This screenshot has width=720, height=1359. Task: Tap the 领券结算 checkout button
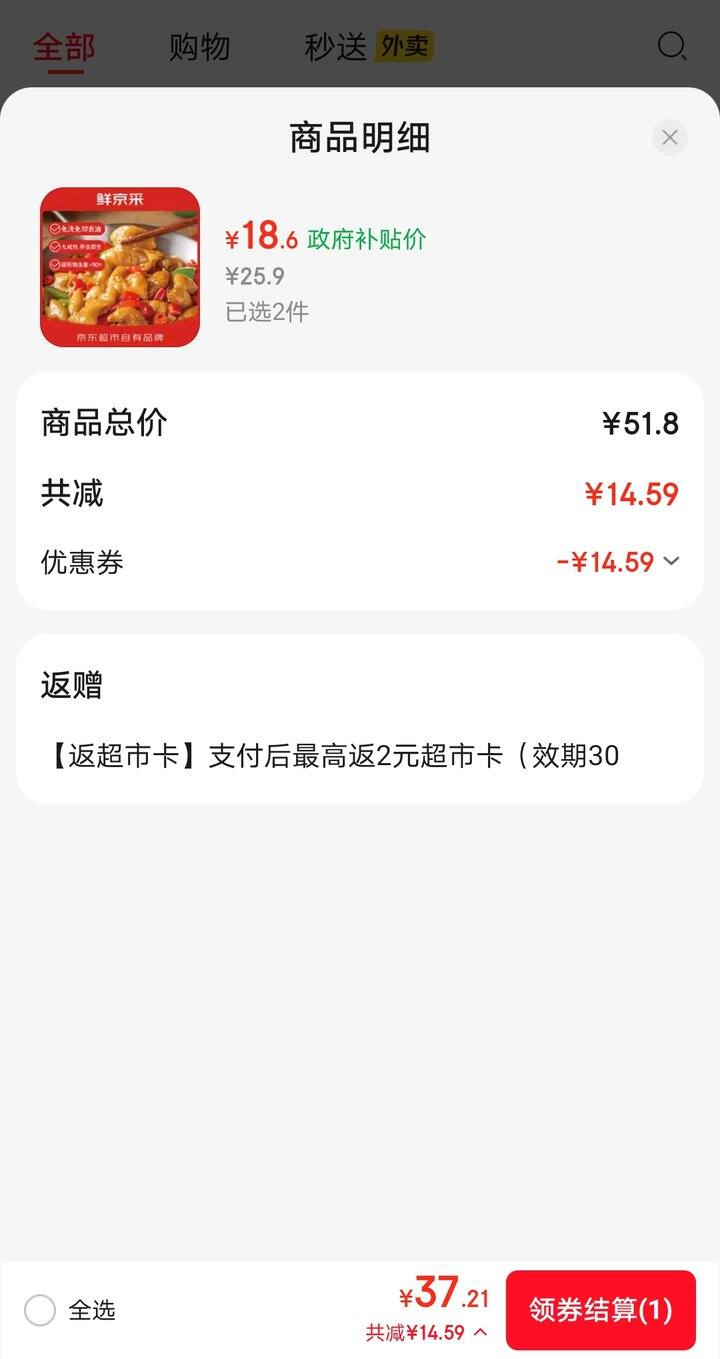[600, 1310]
